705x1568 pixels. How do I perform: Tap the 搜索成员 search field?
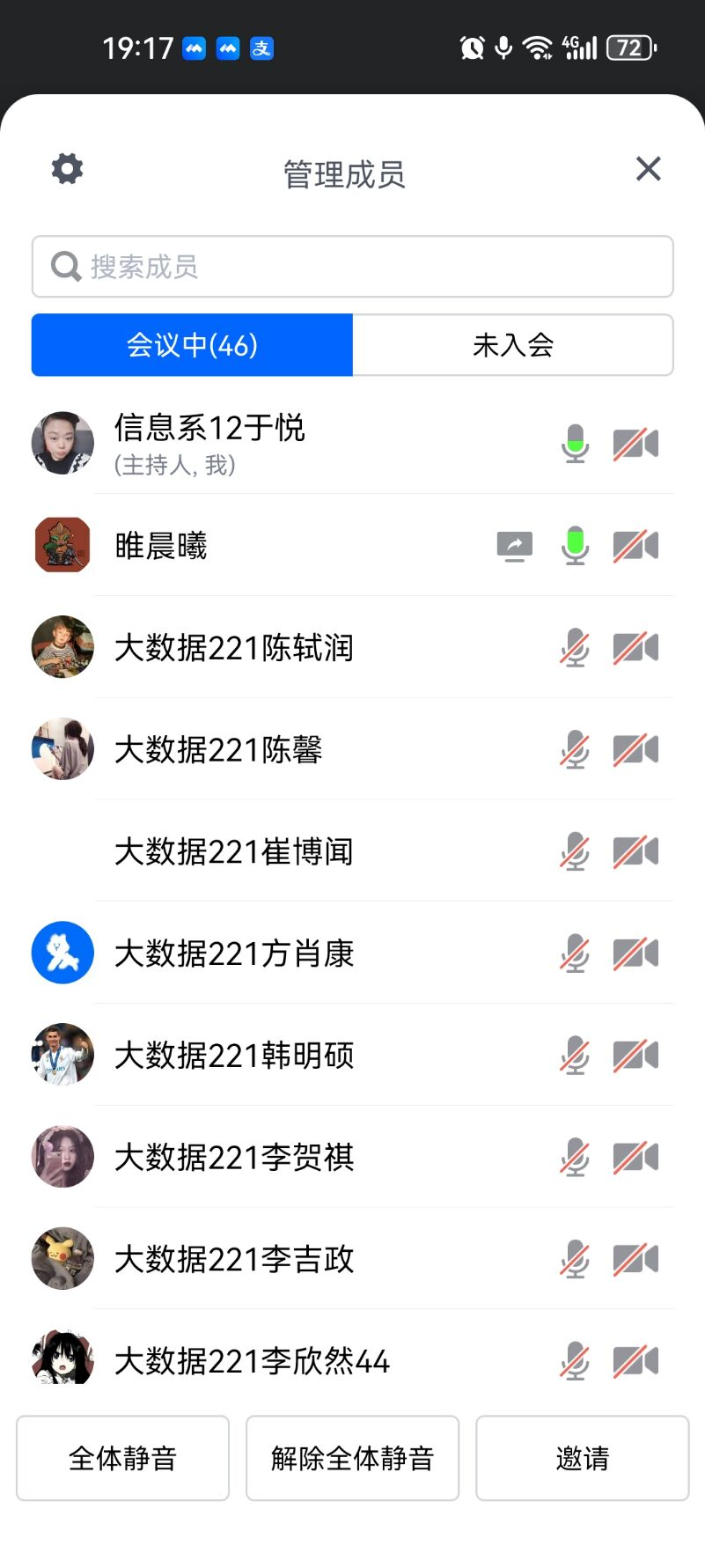click(352, 266)
